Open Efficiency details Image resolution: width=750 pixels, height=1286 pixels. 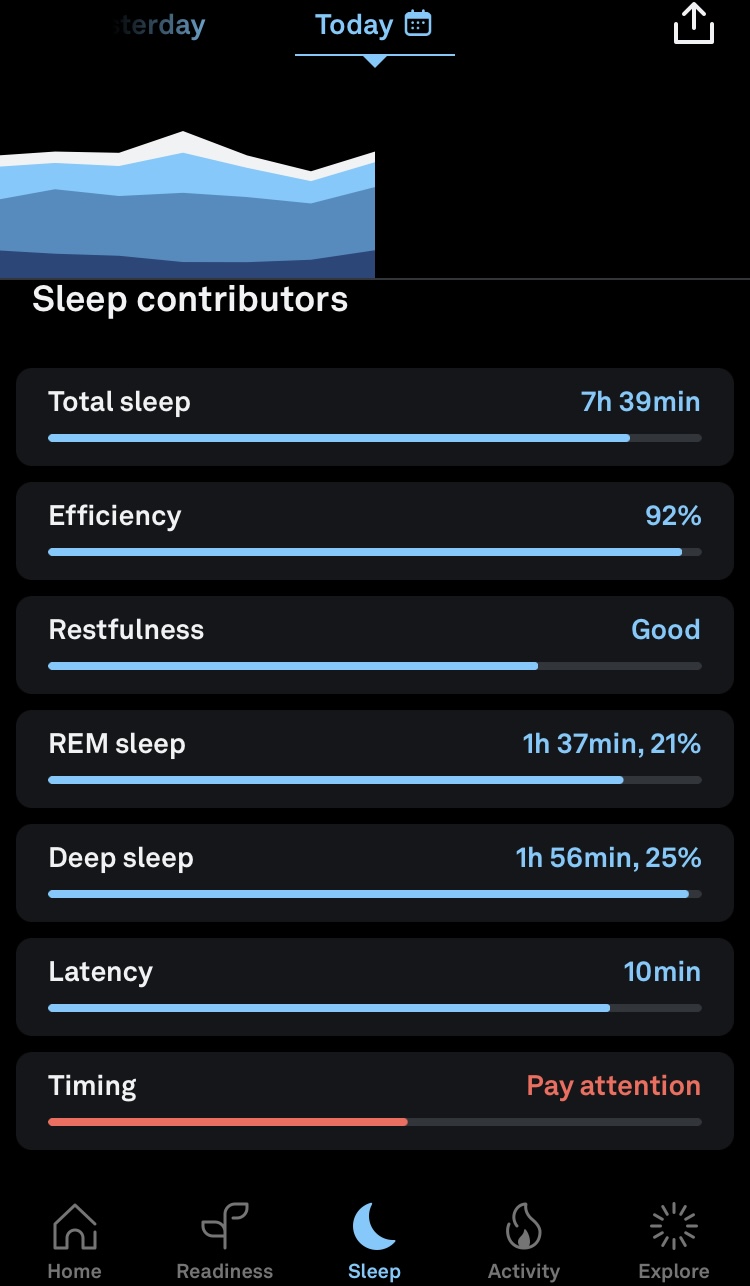(x=375, y=531)
